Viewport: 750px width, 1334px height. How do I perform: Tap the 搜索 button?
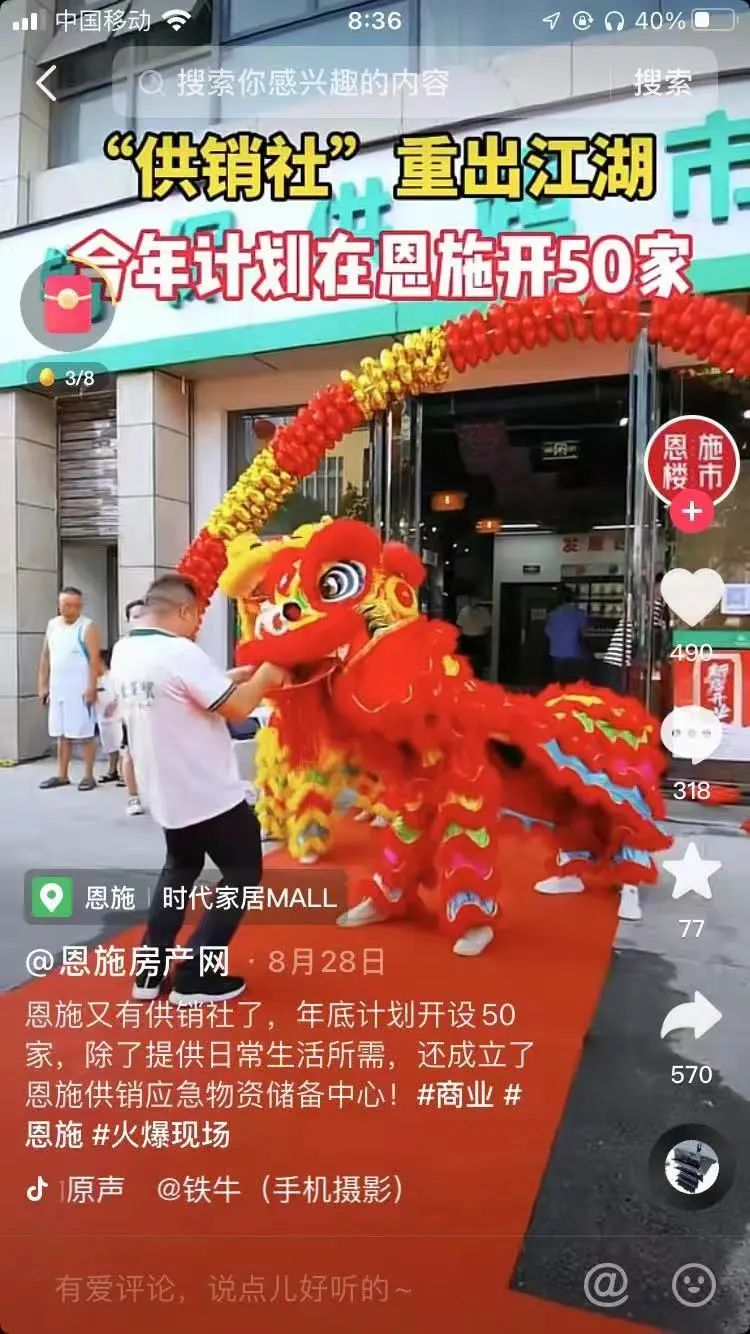[x=662, y=83]
